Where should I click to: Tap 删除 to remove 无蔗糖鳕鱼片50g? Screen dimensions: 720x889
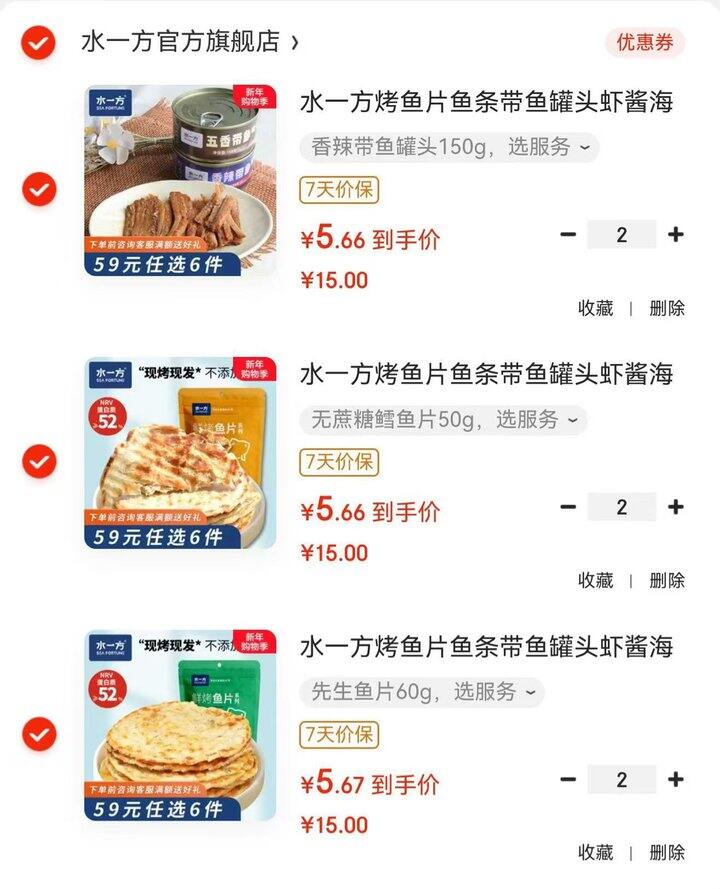(x=667, y=580)
